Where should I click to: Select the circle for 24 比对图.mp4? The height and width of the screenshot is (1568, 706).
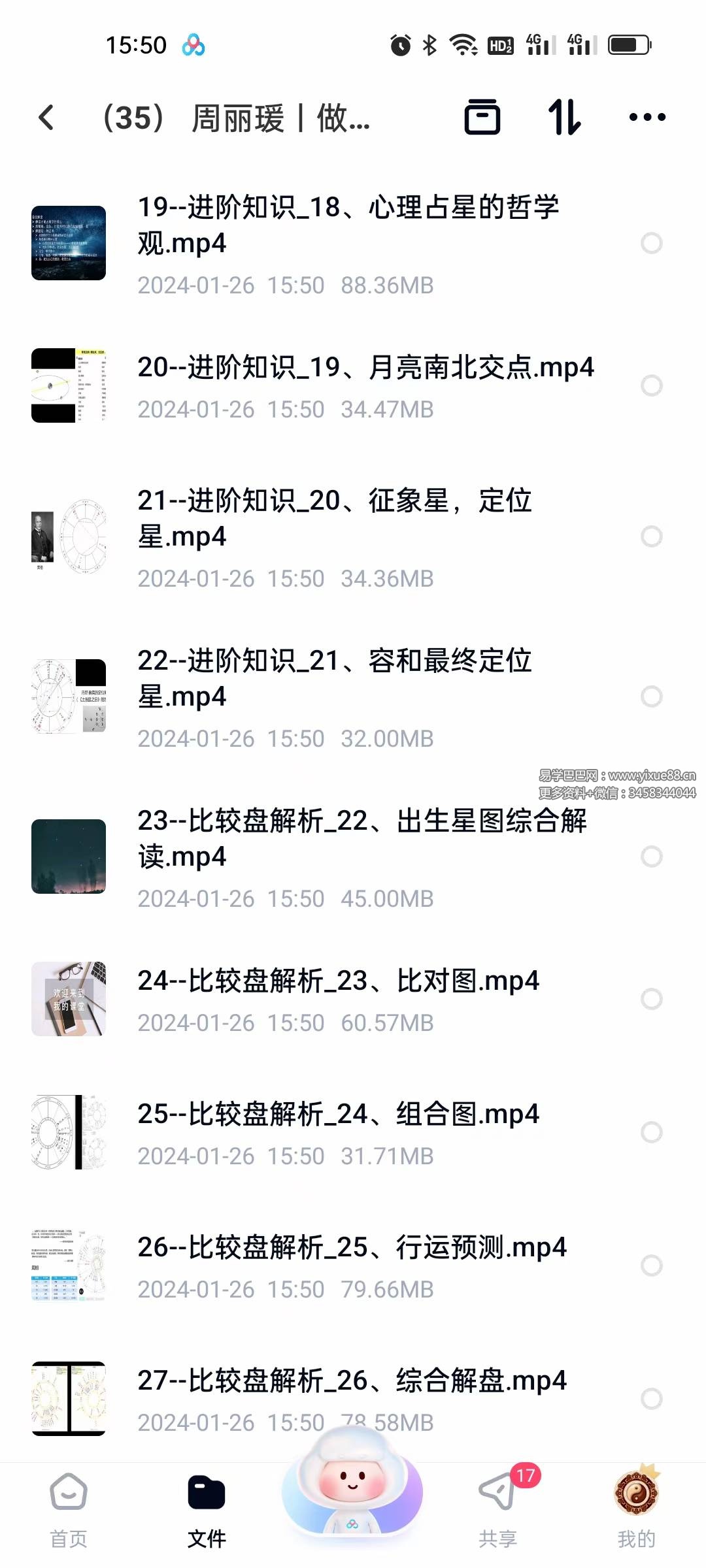click(651, 999)
